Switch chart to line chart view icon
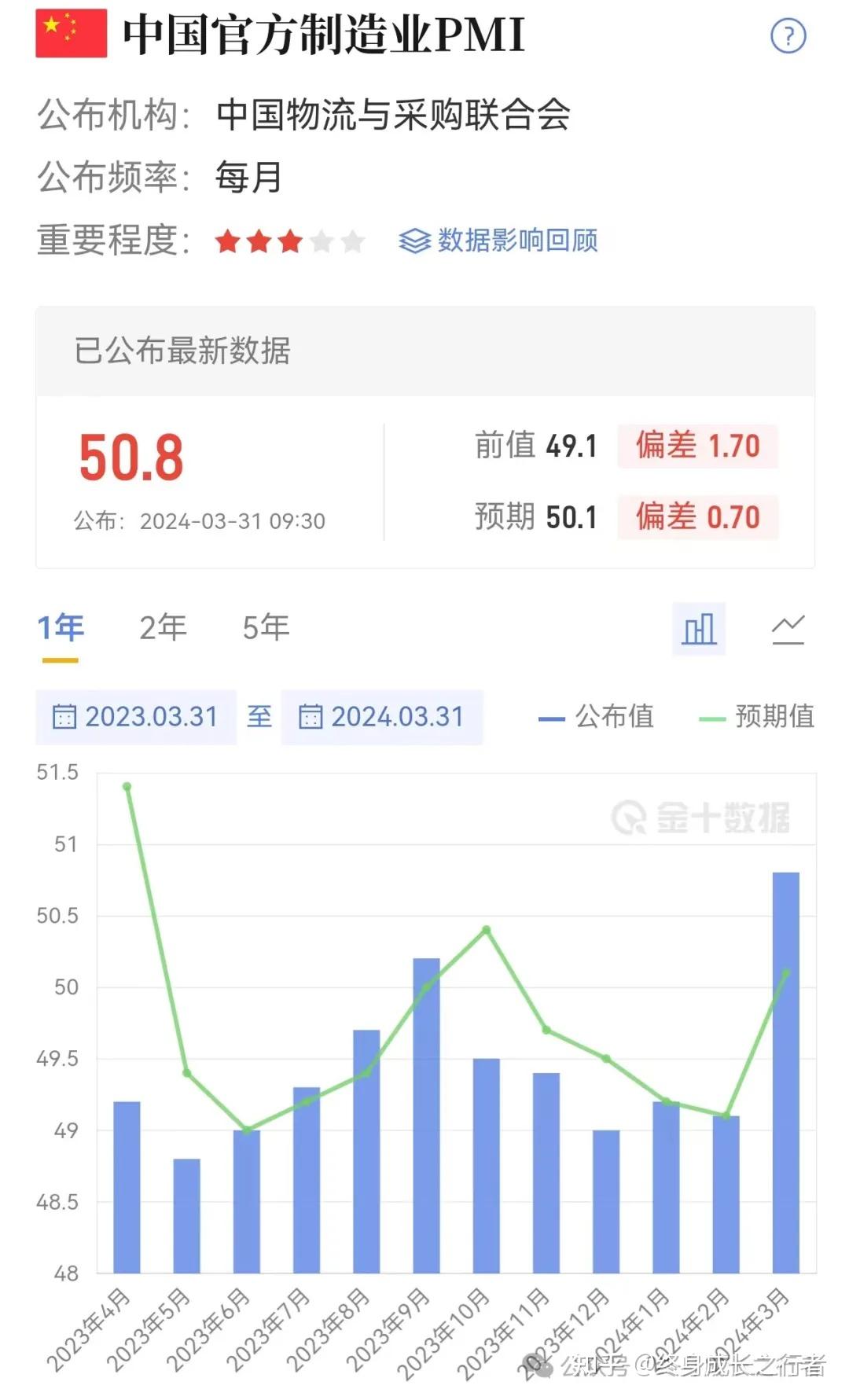 788,628
